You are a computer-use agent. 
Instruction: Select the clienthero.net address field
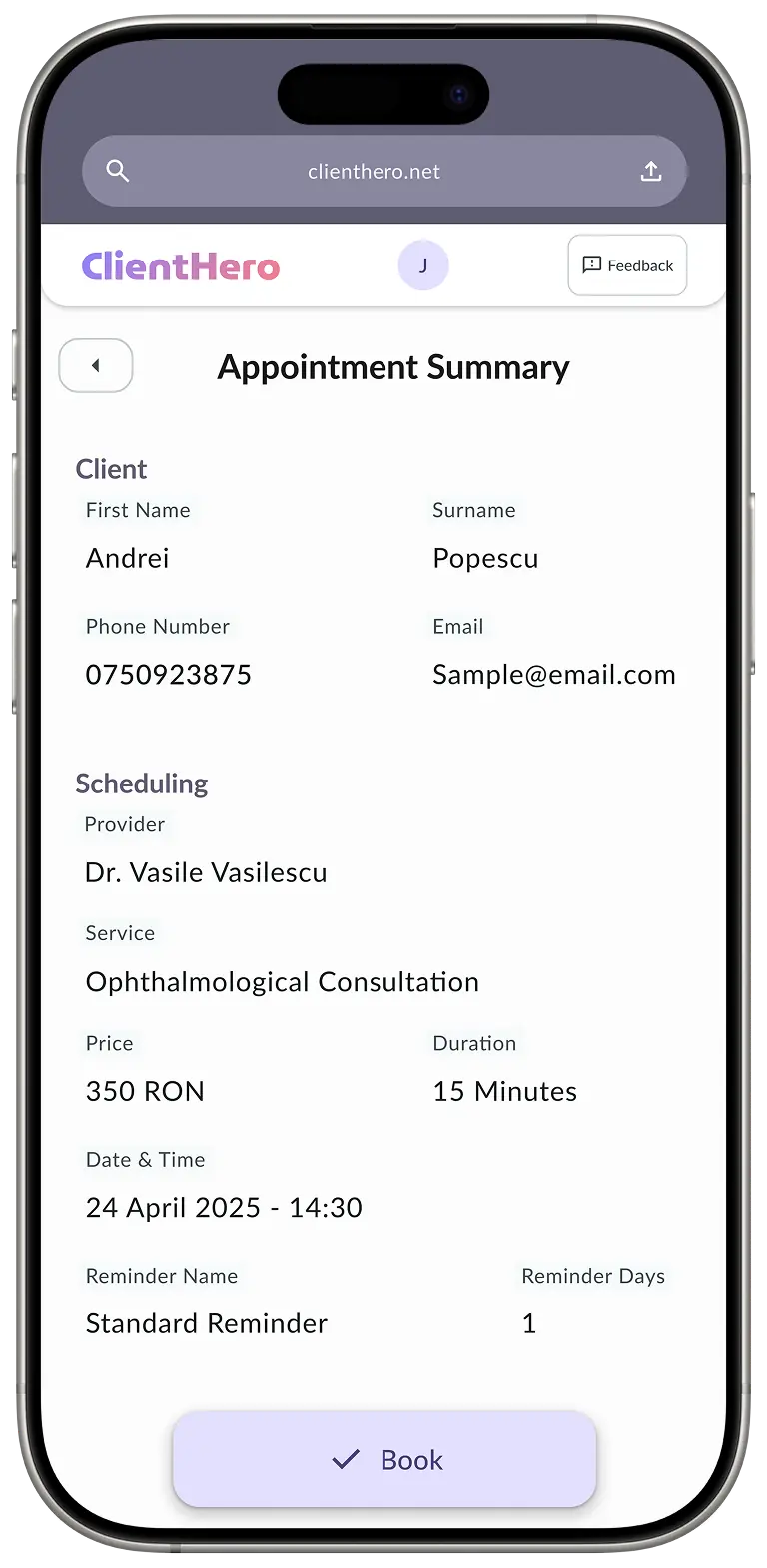click(375, 171)
